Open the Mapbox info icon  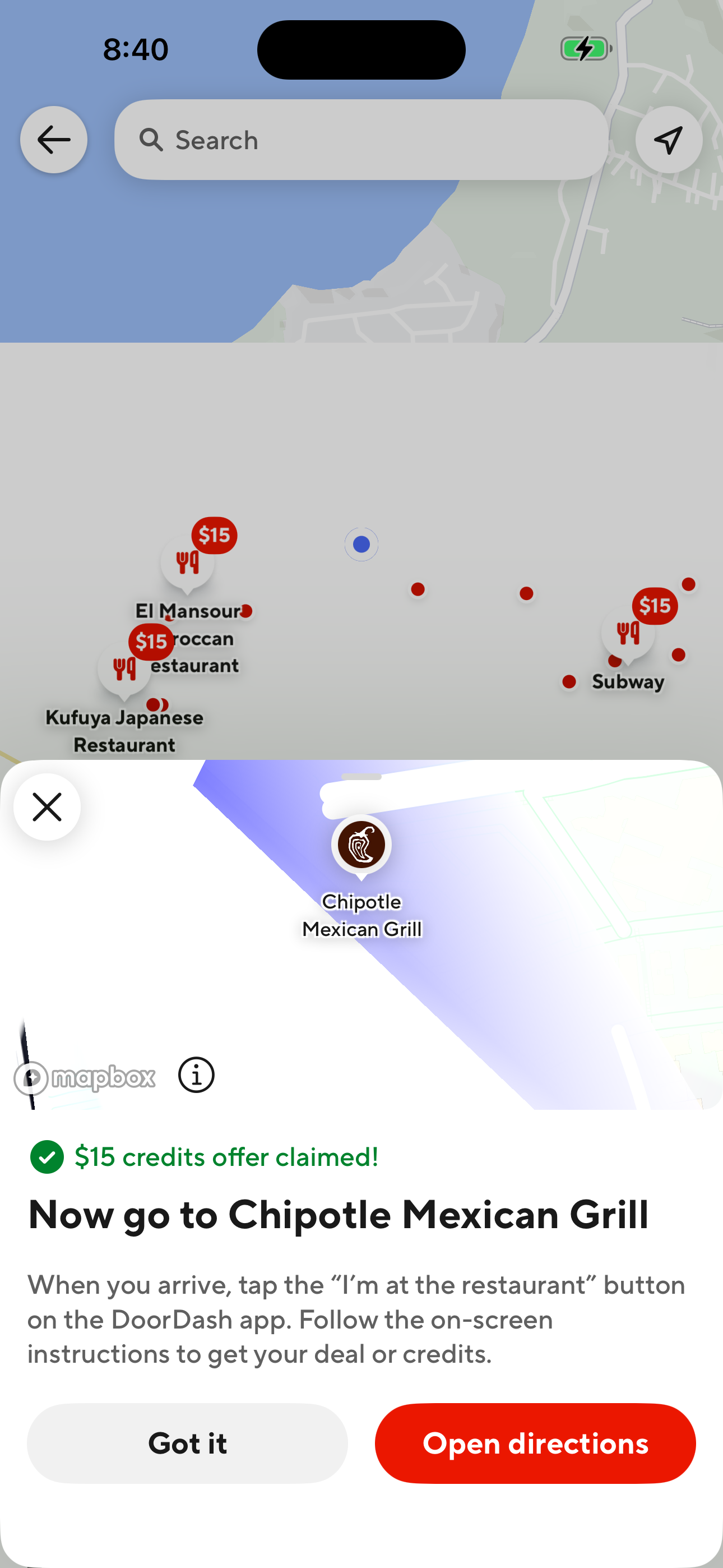coord(196,1075)
